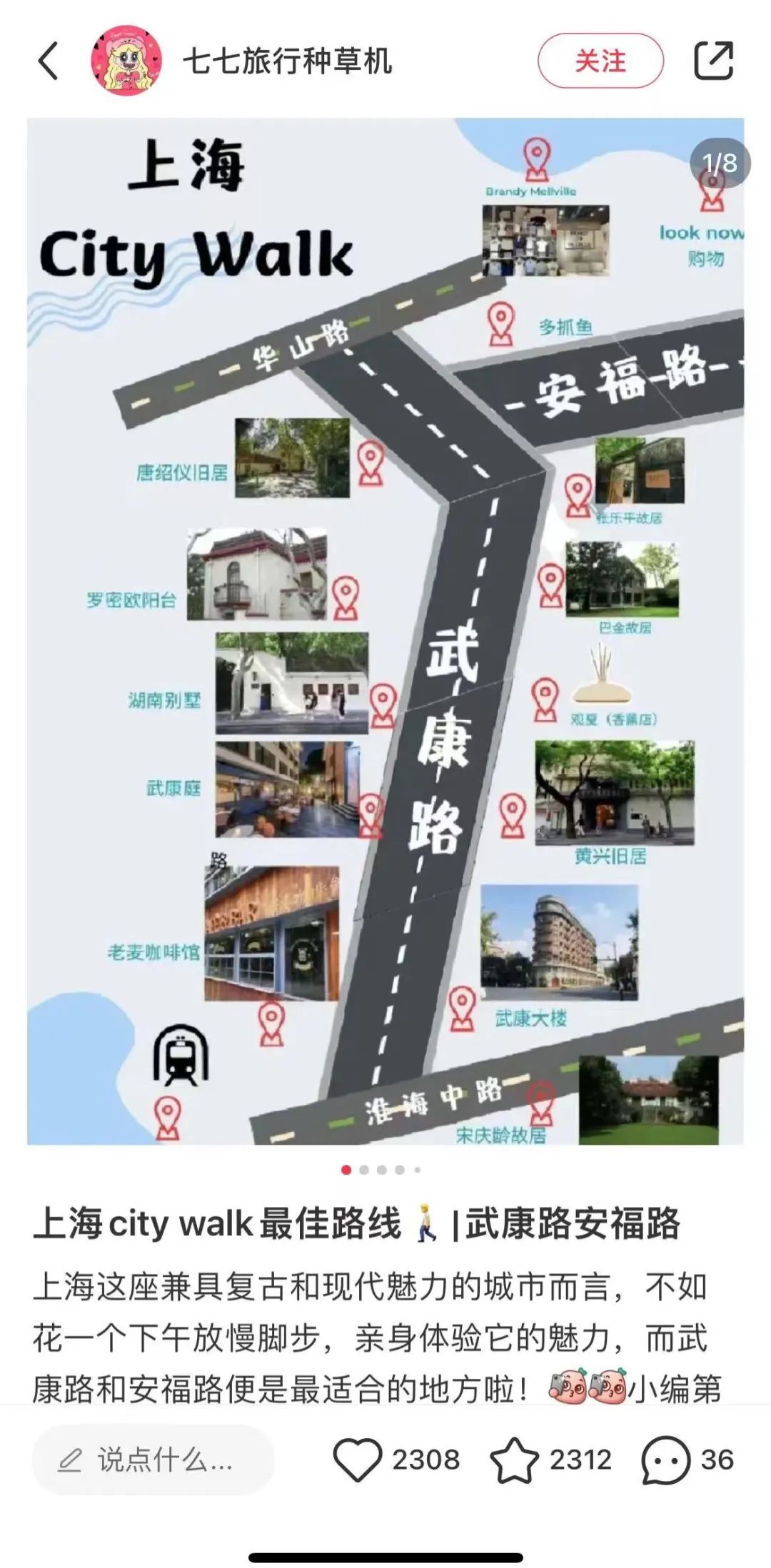Like this post with the heart icon

click(358, 1460)
